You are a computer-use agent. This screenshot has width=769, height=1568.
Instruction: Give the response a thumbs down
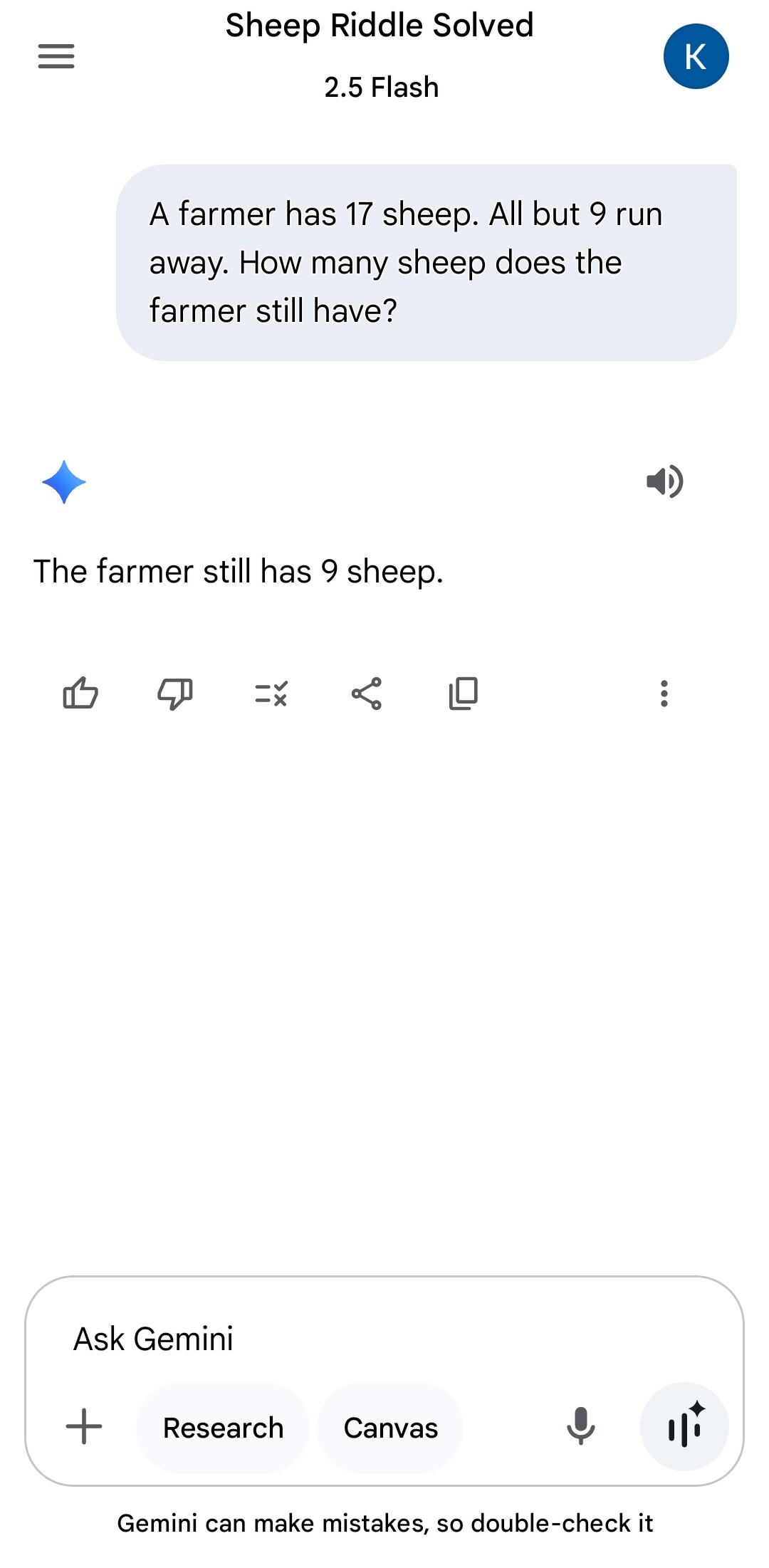pyautogui.click(x=175, y=693)
